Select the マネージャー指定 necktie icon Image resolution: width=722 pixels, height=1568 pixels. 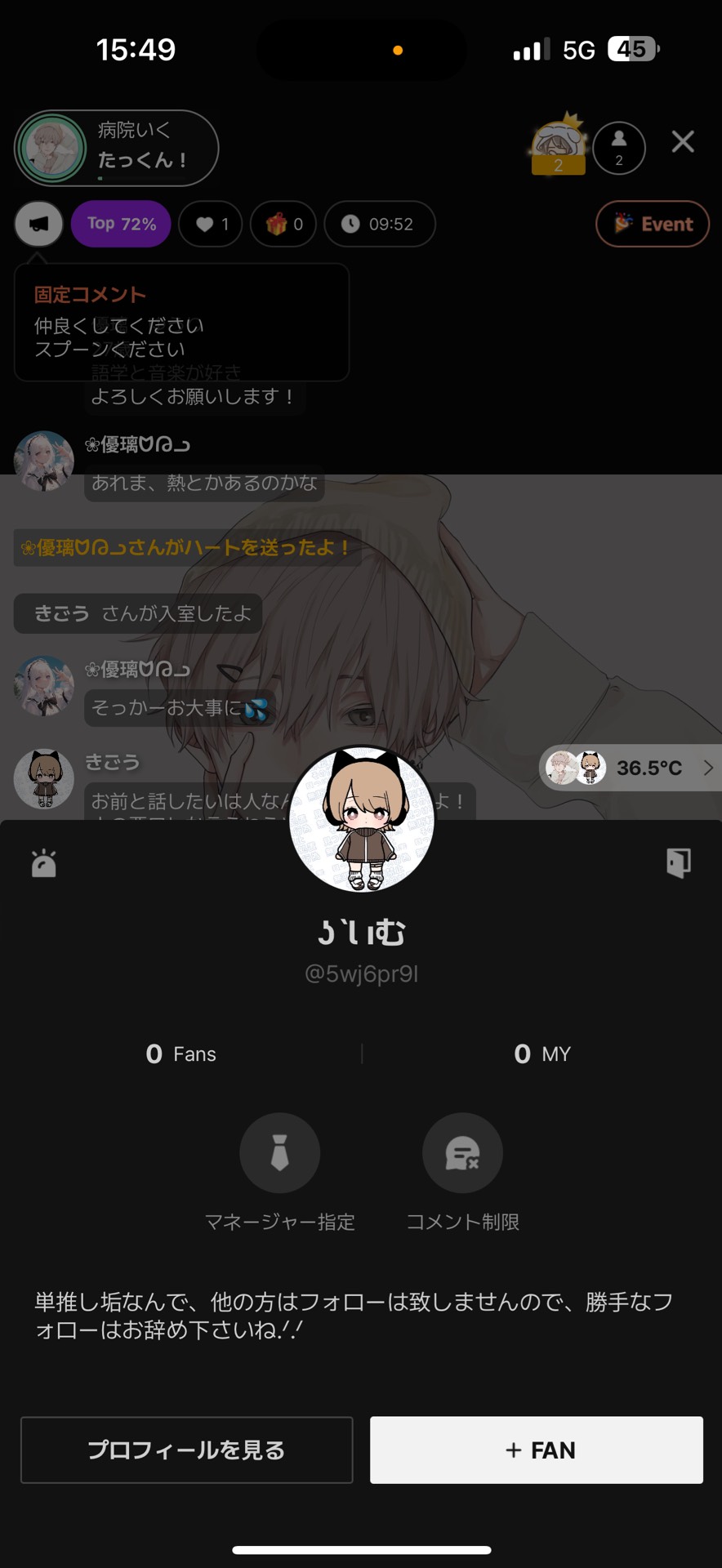[x=280, y=1152]
